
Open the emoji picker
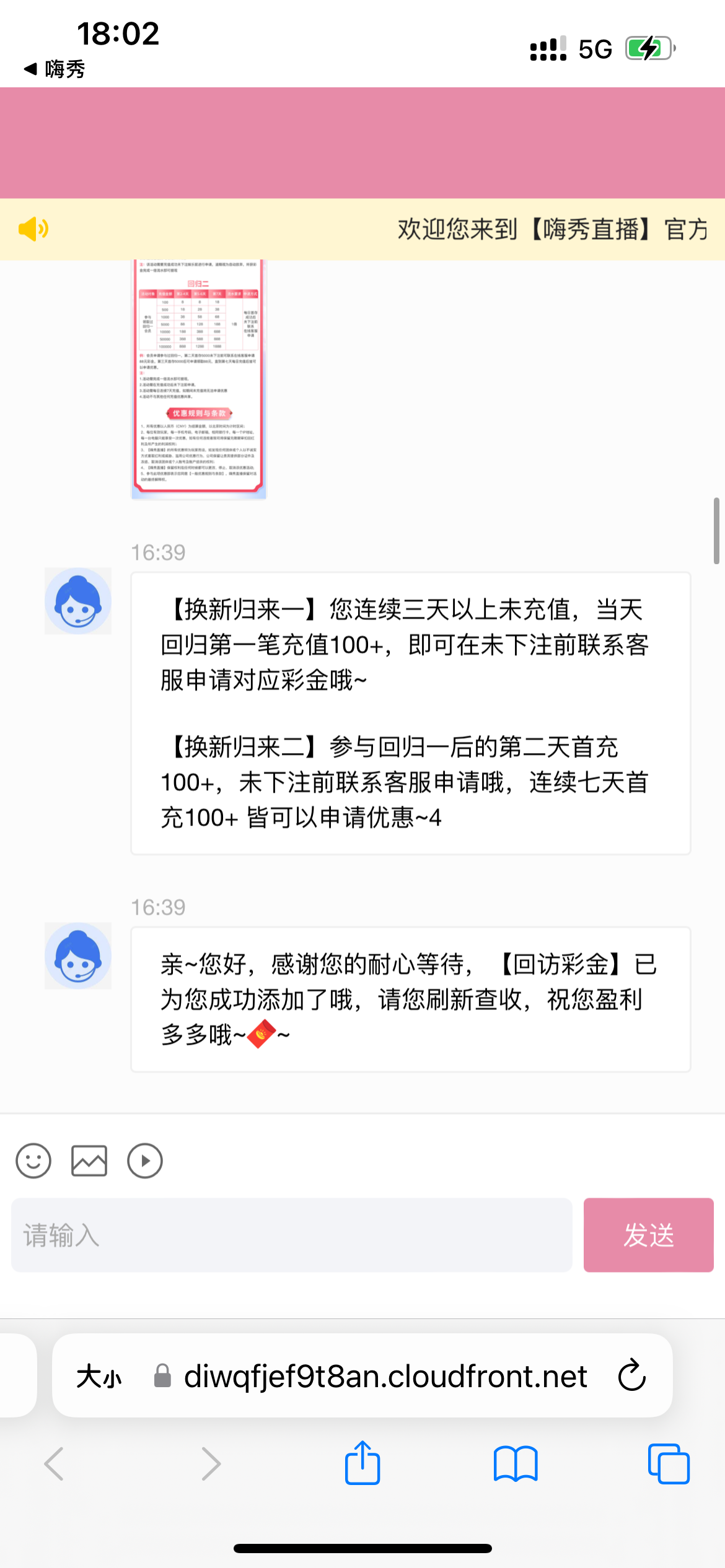pos(33,1161)
